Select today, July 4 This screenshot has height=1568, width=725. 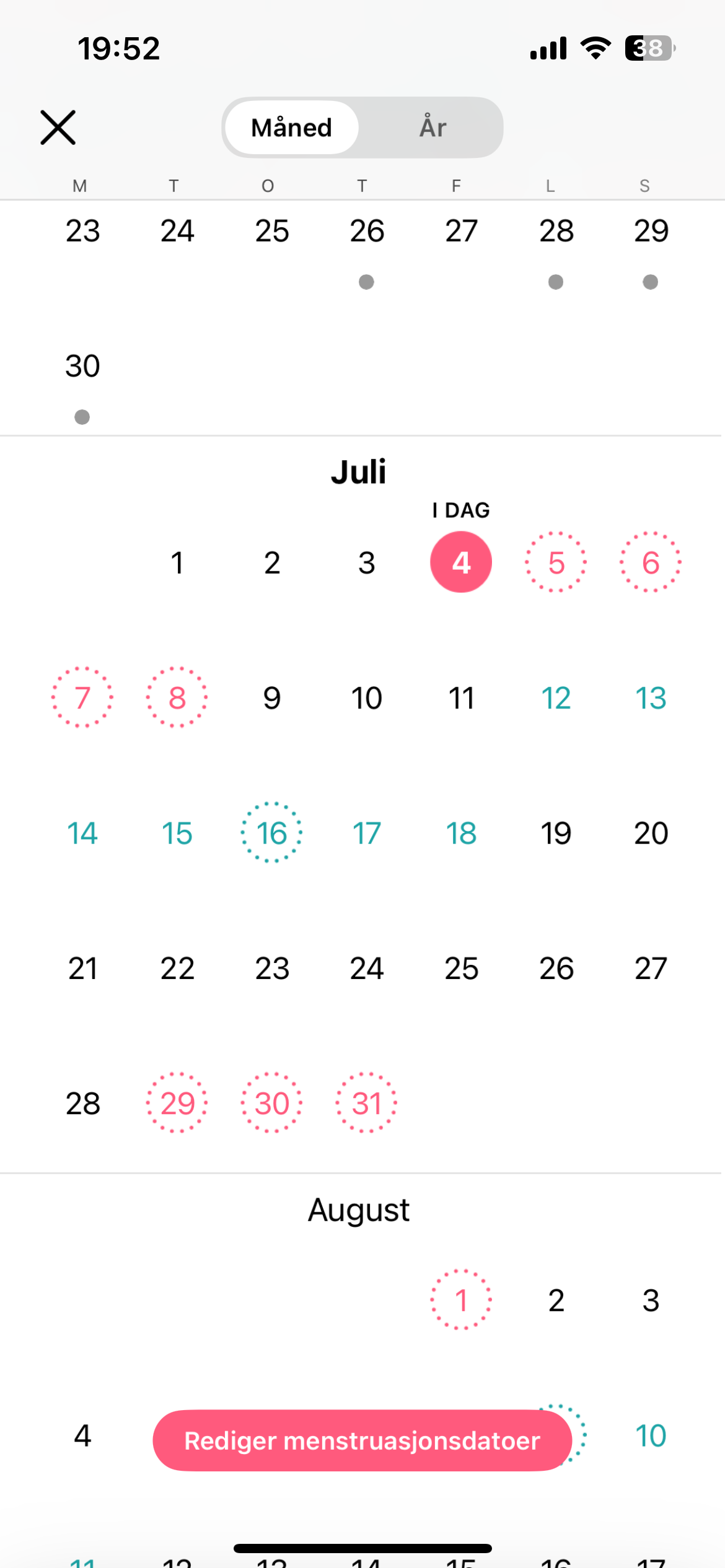pos(460,562)
